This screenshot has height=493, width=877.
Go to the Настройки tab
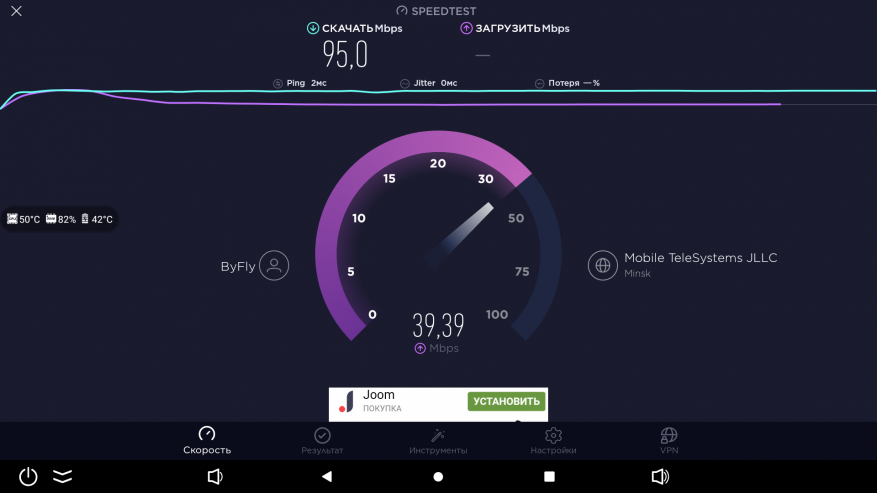[553, 440]
